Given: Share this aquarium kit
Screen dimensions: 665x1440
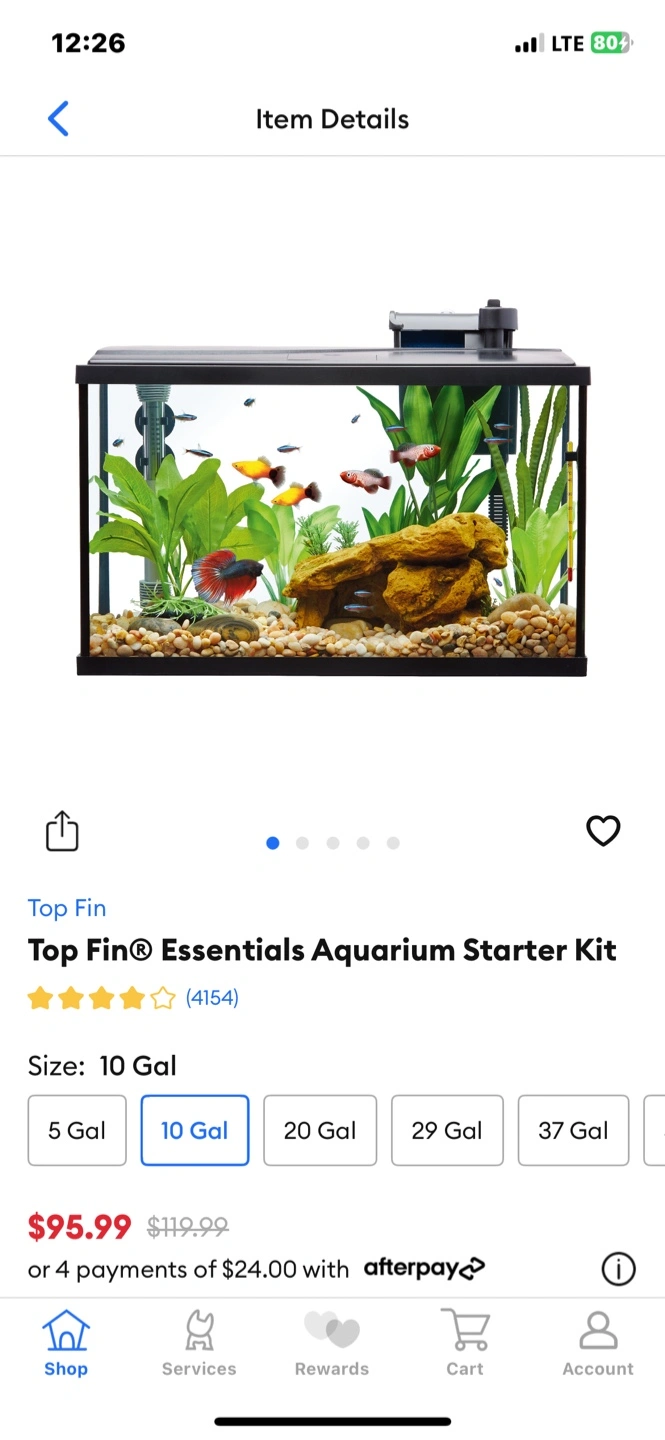Looking at the screenshot, I should tap(62, 831).
